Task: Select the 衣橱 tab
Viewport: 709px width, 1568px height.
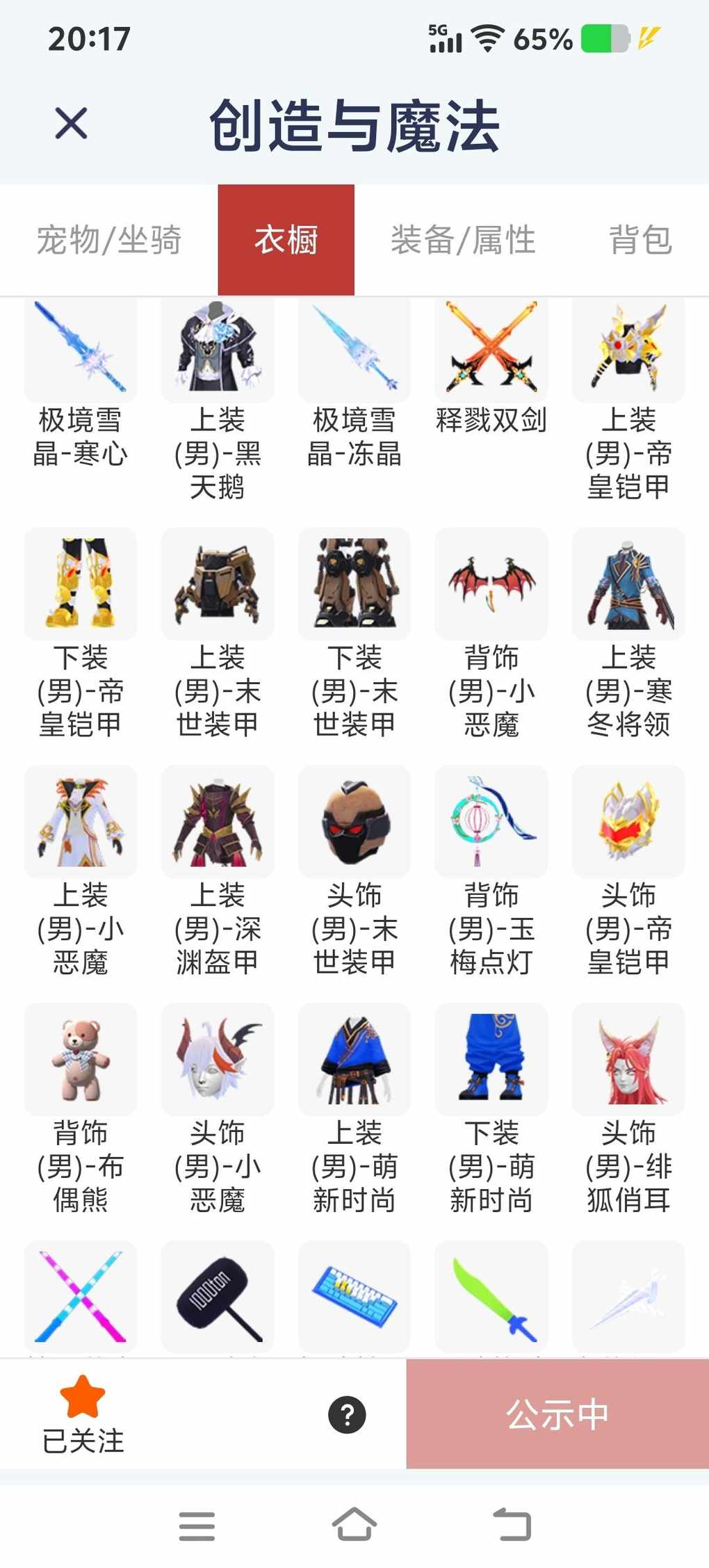Action: (x=286, y=240)
